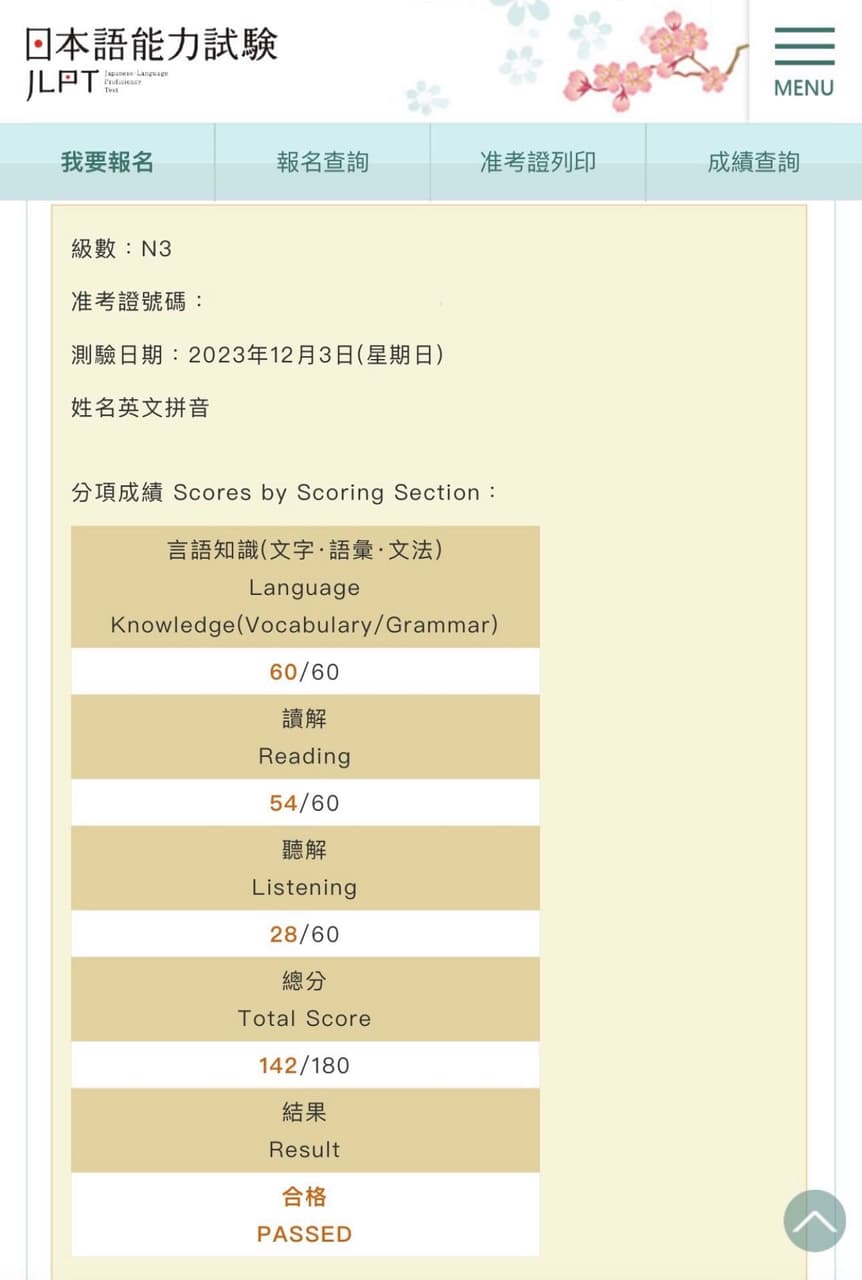
Task: Open the 准考證列印 tab
Action: pyautogui.click(x=538, y=162)
